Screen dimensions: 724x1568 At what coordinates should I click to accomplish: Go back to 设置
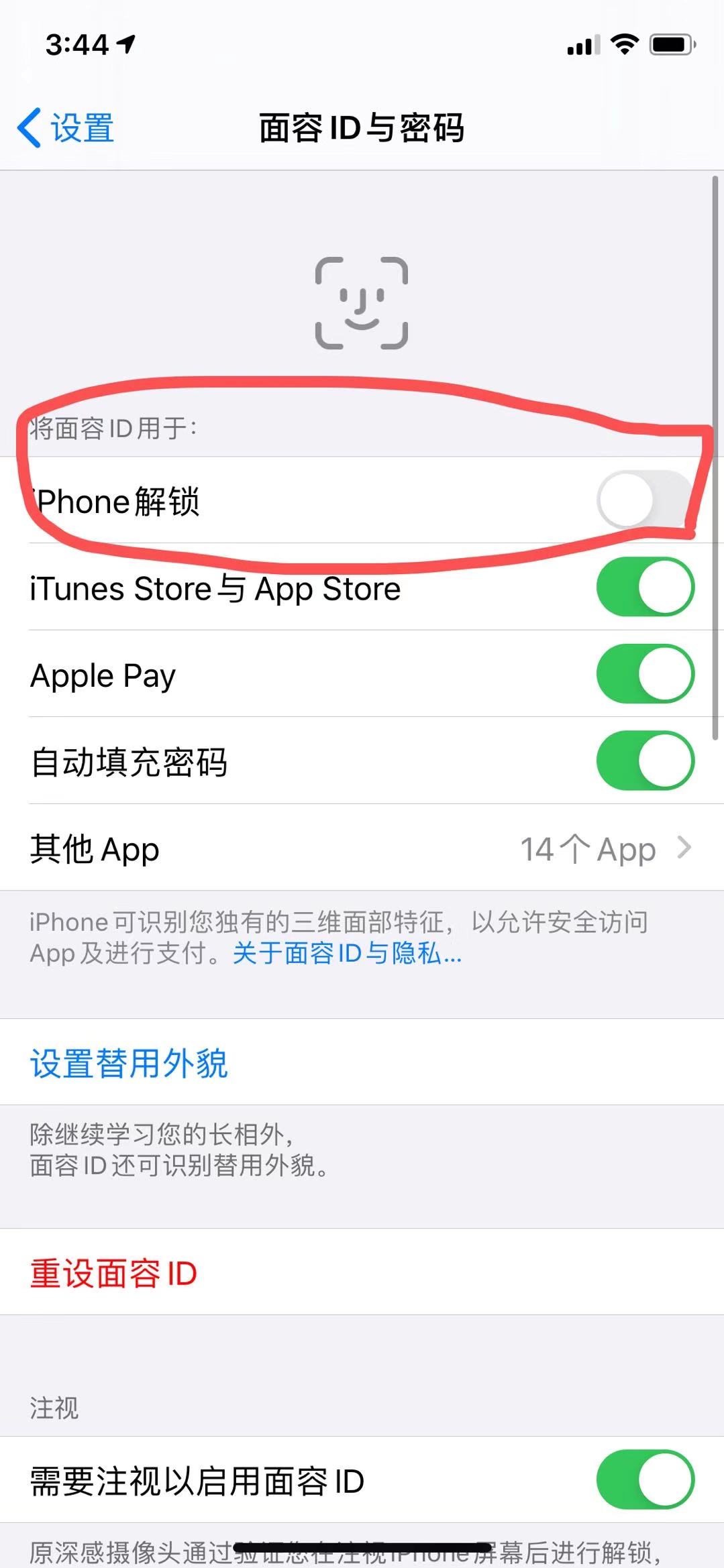pyautogui.click(x=66, y=127)
